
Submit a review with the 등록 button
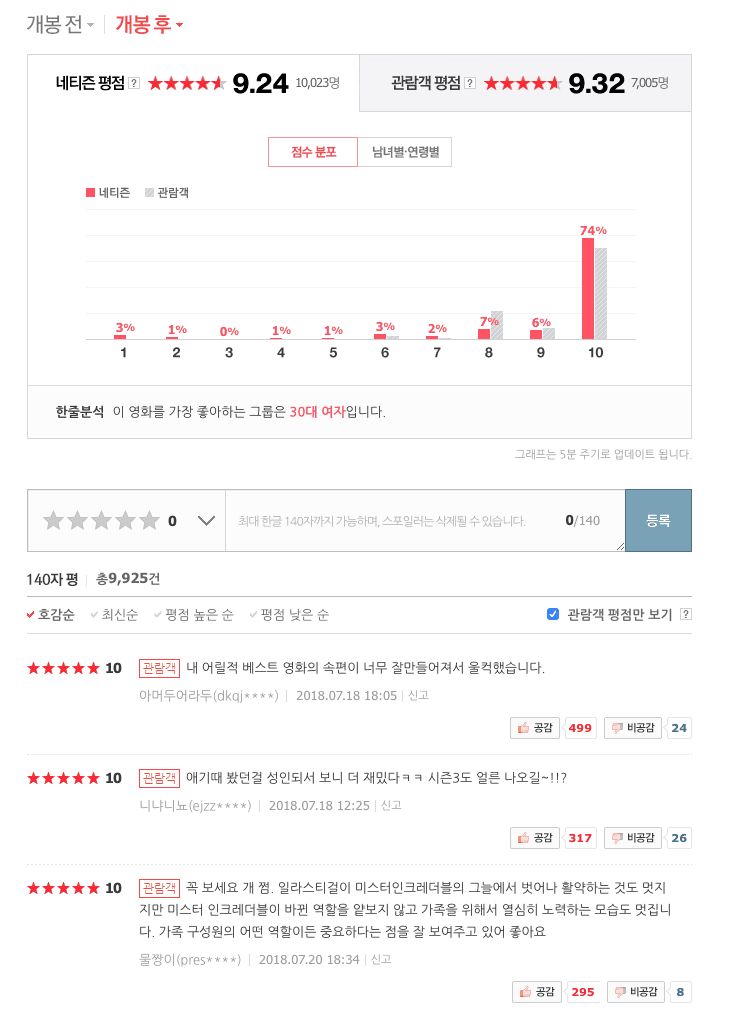click(658, 520)
